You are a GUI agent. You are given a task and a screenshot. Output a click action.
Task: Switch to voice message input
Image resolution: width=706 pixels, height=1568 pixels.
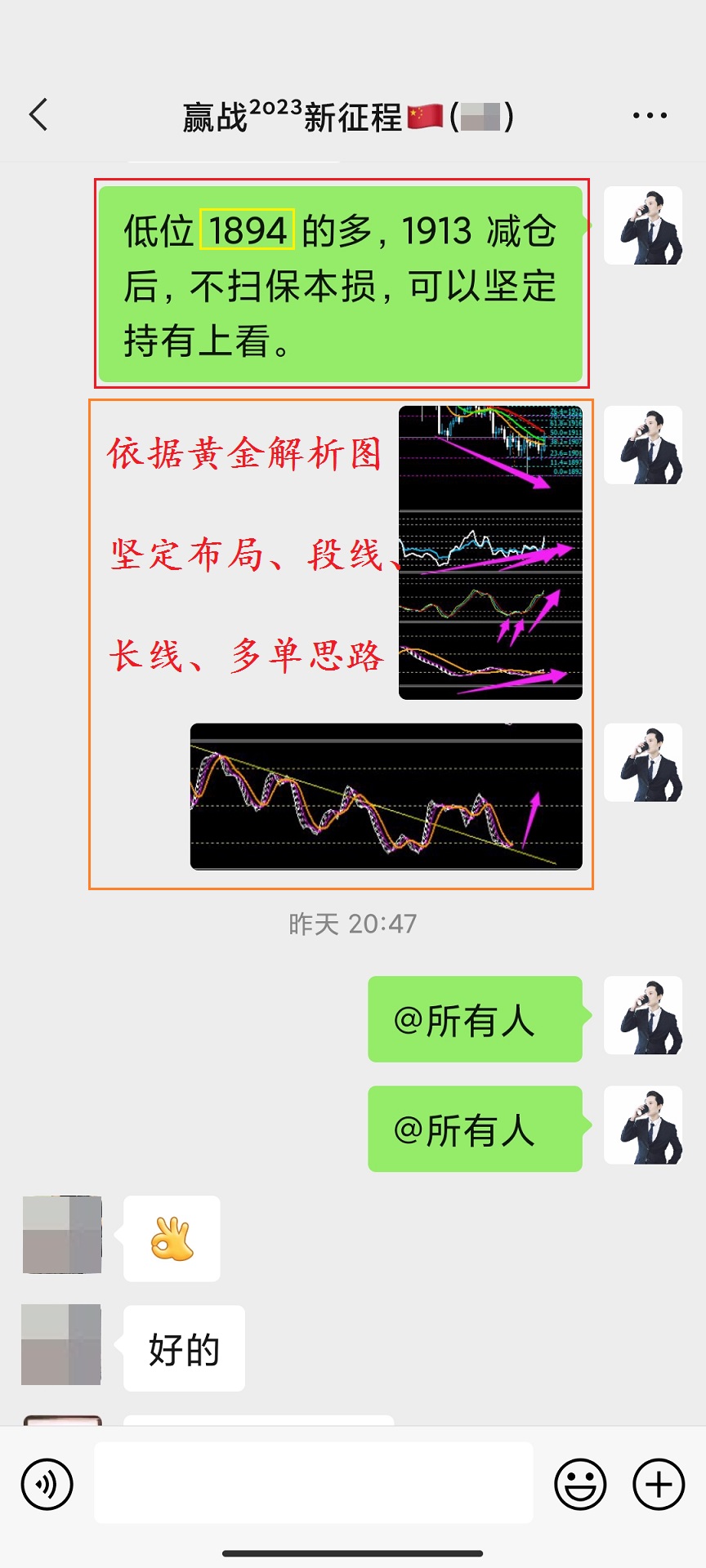(x=47, y=1484)
